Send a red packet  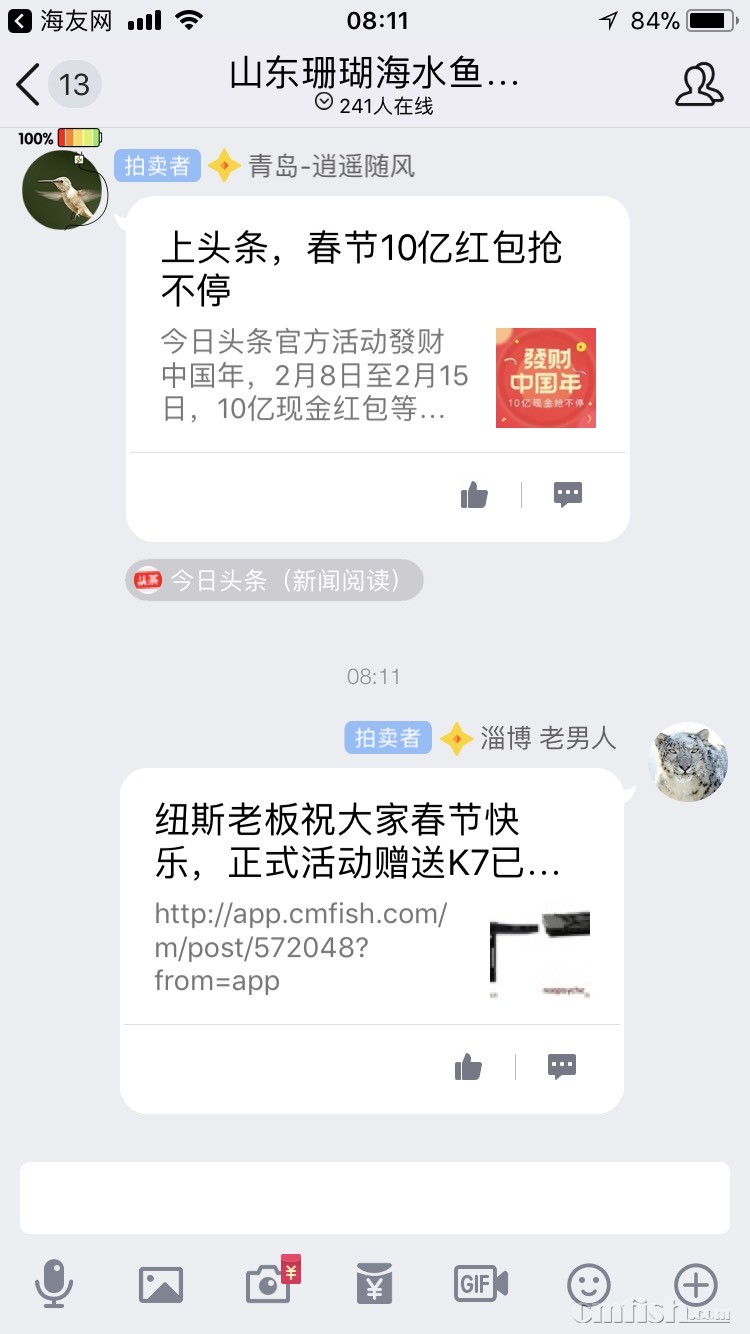(x=375, y=1283)
